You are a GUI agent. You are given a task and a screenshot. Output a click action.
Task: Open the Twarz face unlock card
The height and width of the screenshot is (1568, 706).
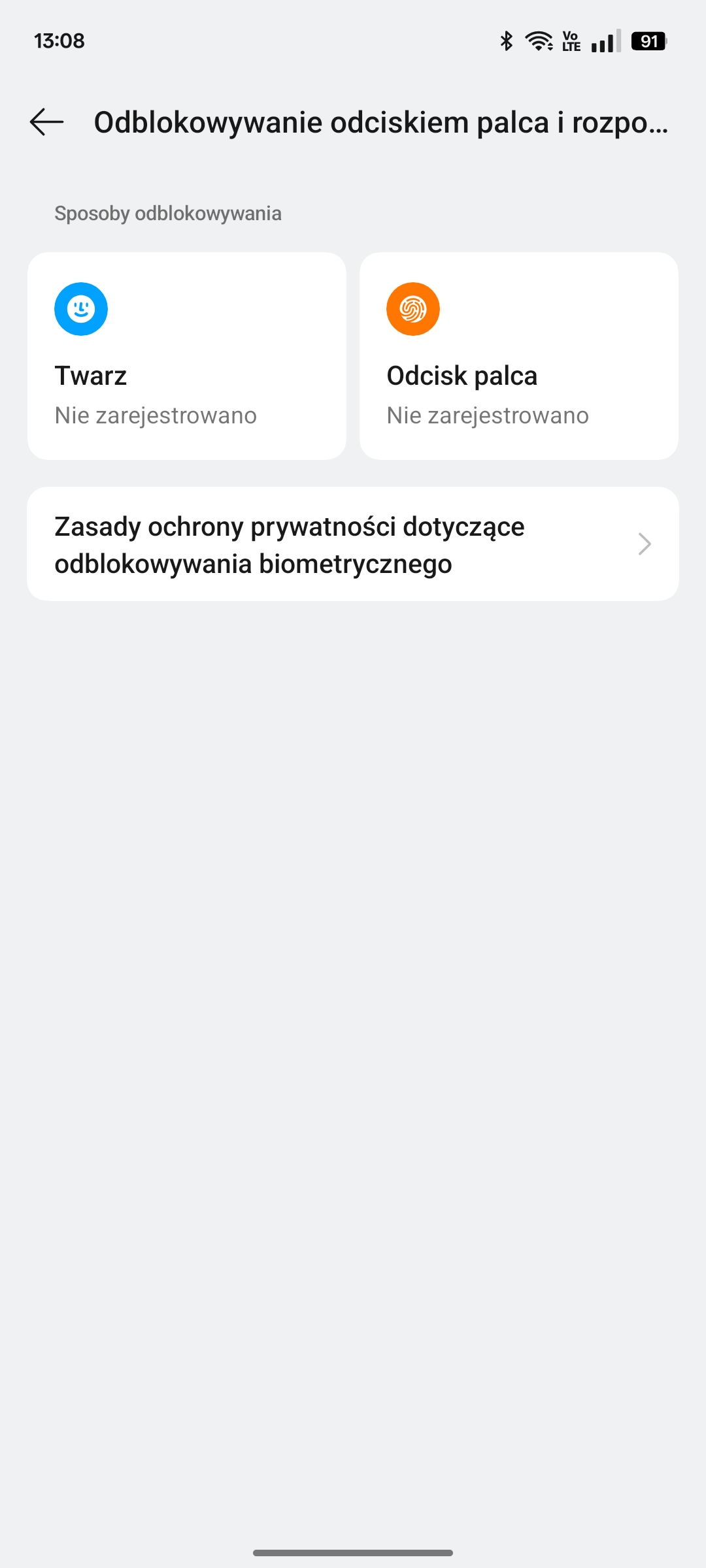tap(187, 356)
